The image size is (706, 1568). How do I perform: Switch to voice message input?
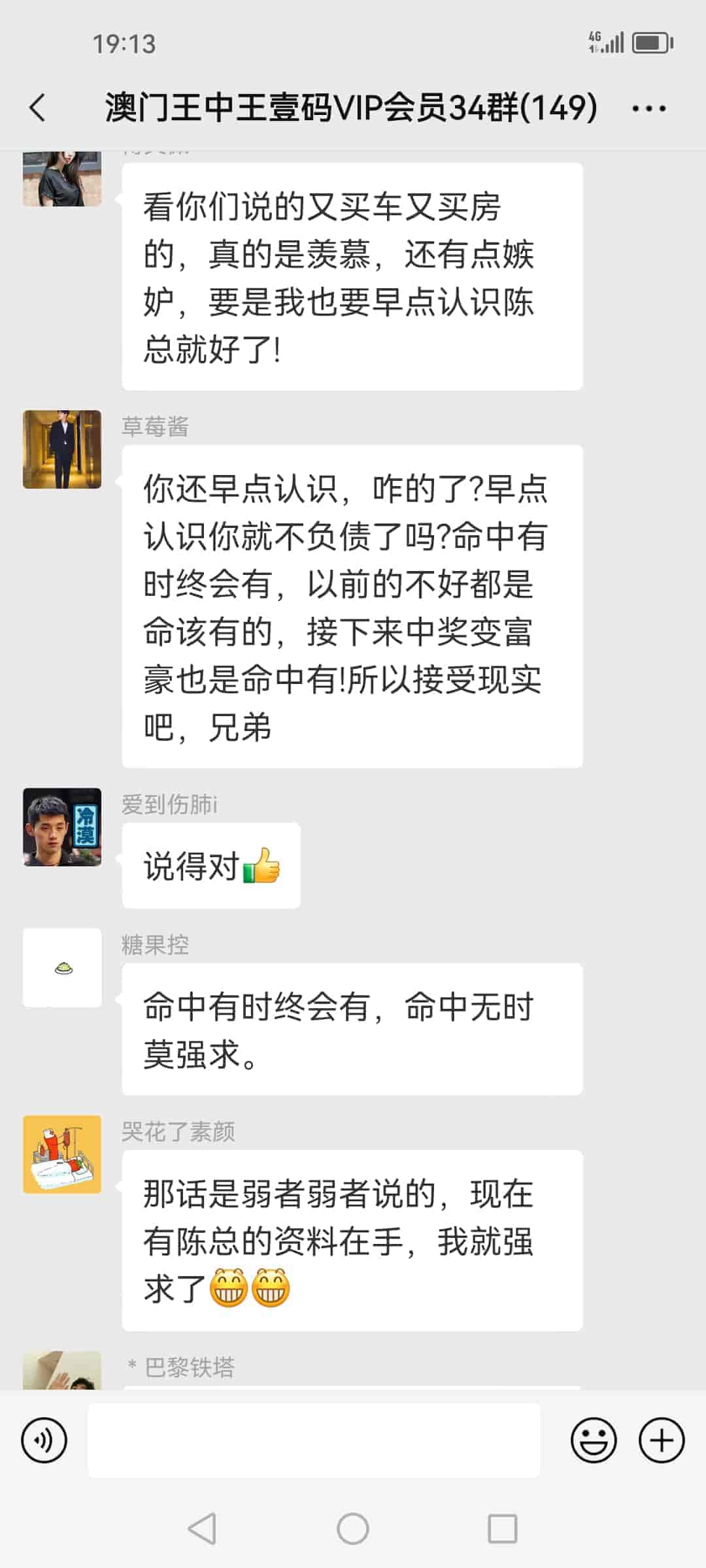(44, 1440)
